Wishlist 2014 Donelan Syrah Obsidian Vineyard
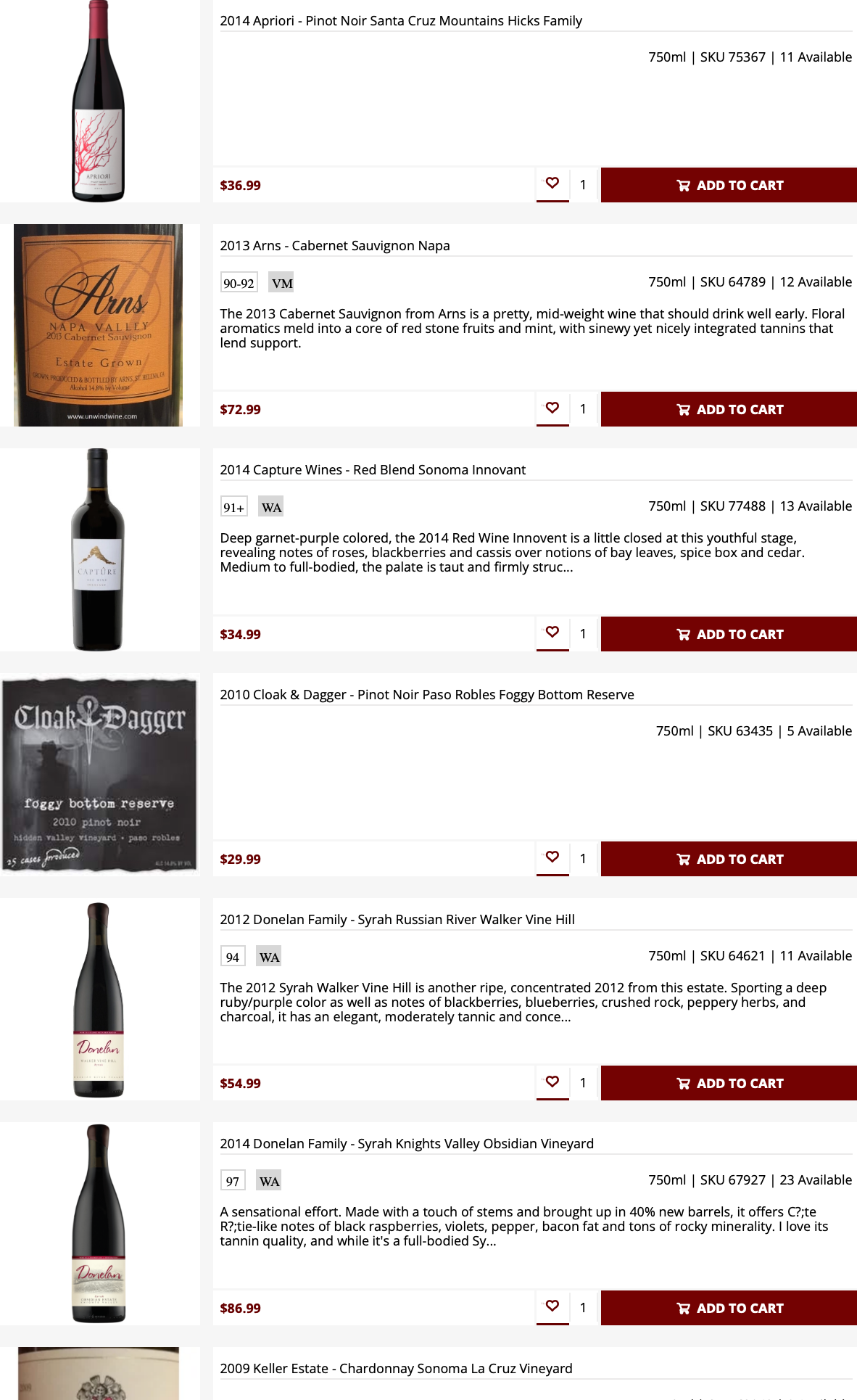Viewport: 857px width, 1400px height. (x=552, y=1306)
